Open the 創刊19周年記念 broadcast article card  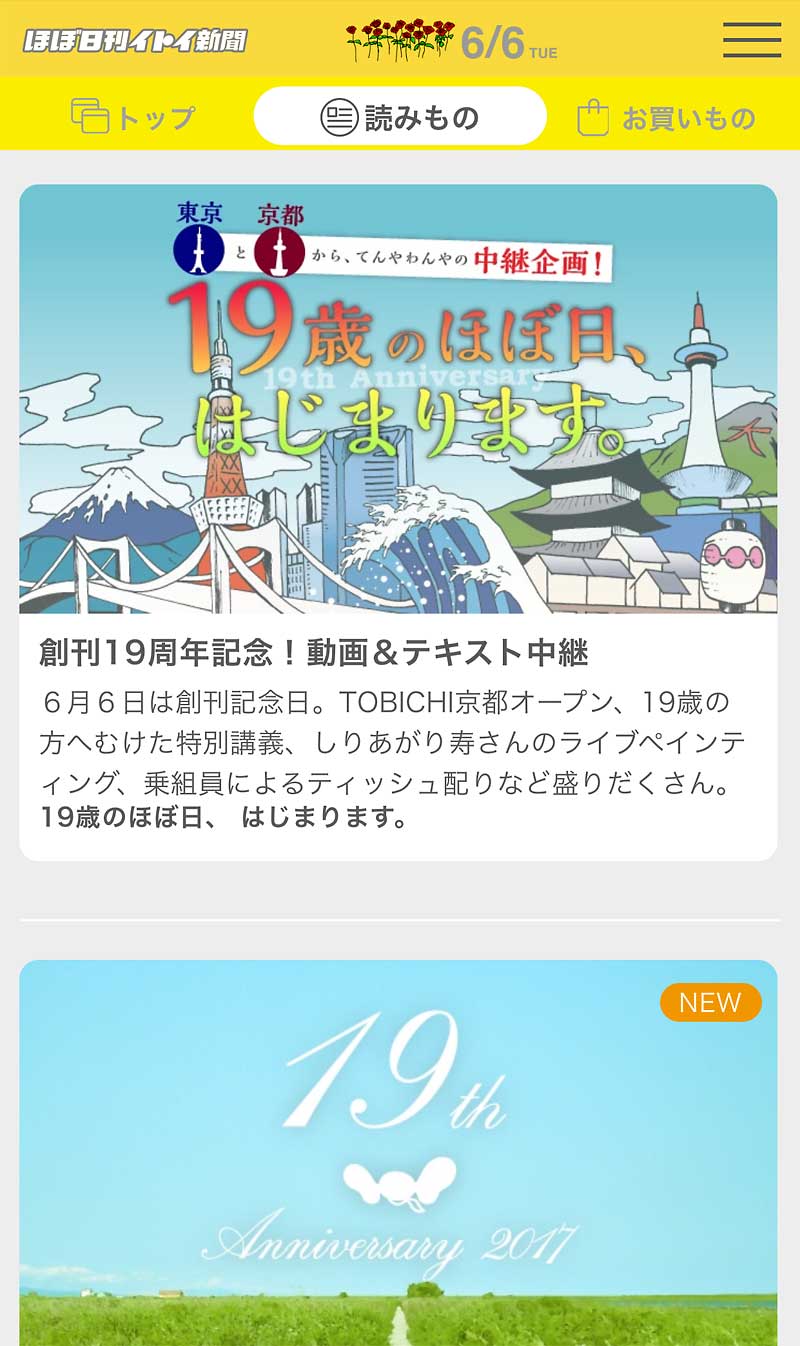[x=398, y=520]
